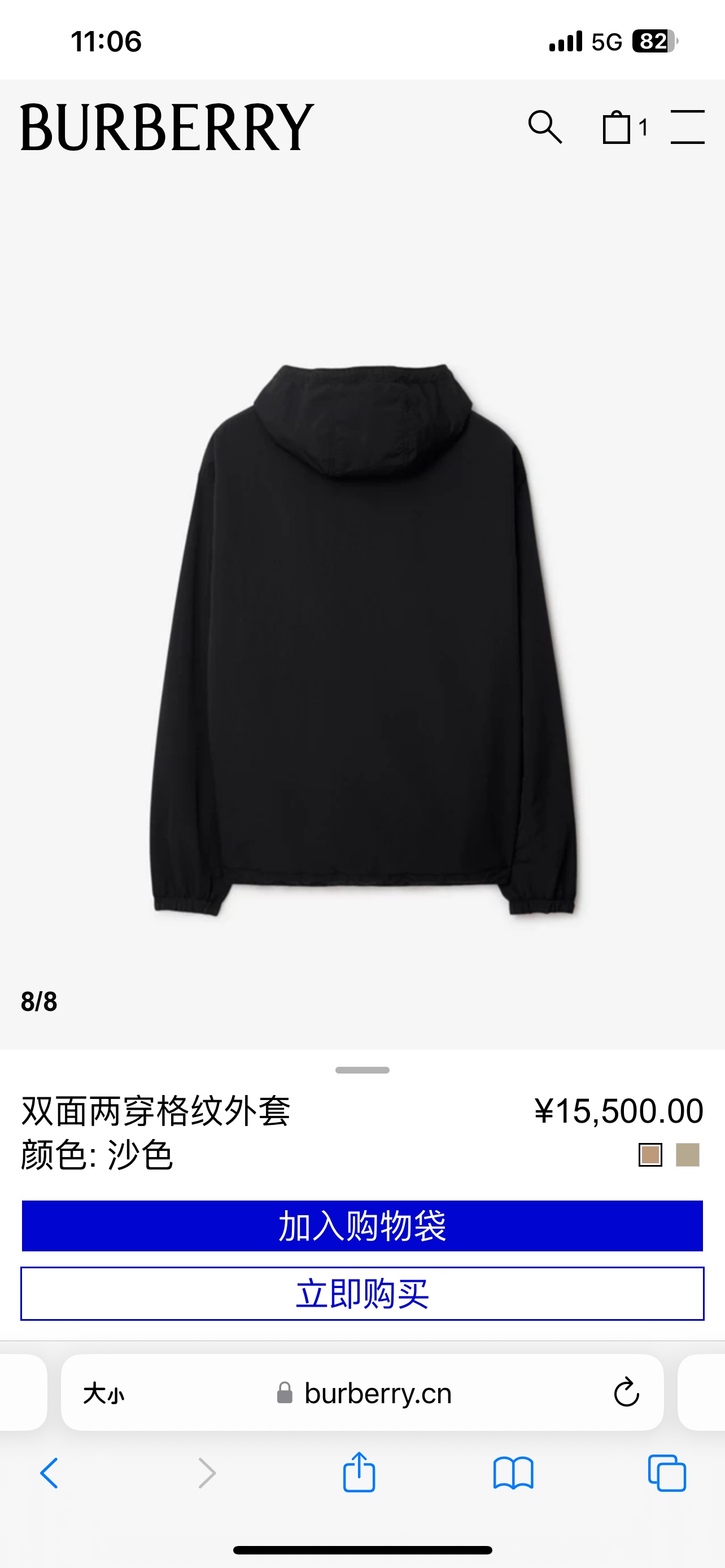Open the search magnifier icon
This screenshot has width=725, height=1568.
point(545,126)
